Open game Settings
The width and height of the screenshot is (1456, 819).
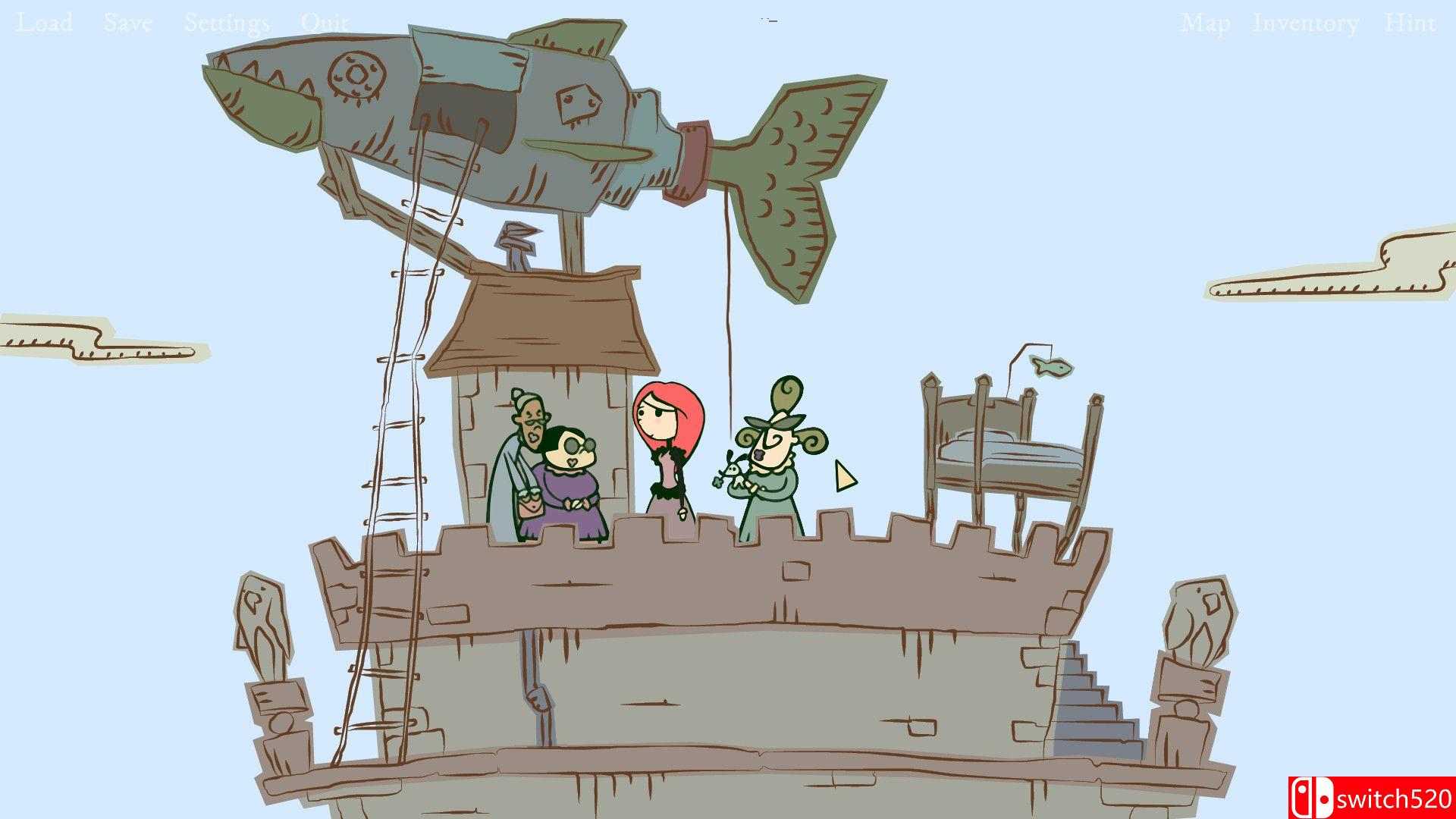tap(227, 24)
